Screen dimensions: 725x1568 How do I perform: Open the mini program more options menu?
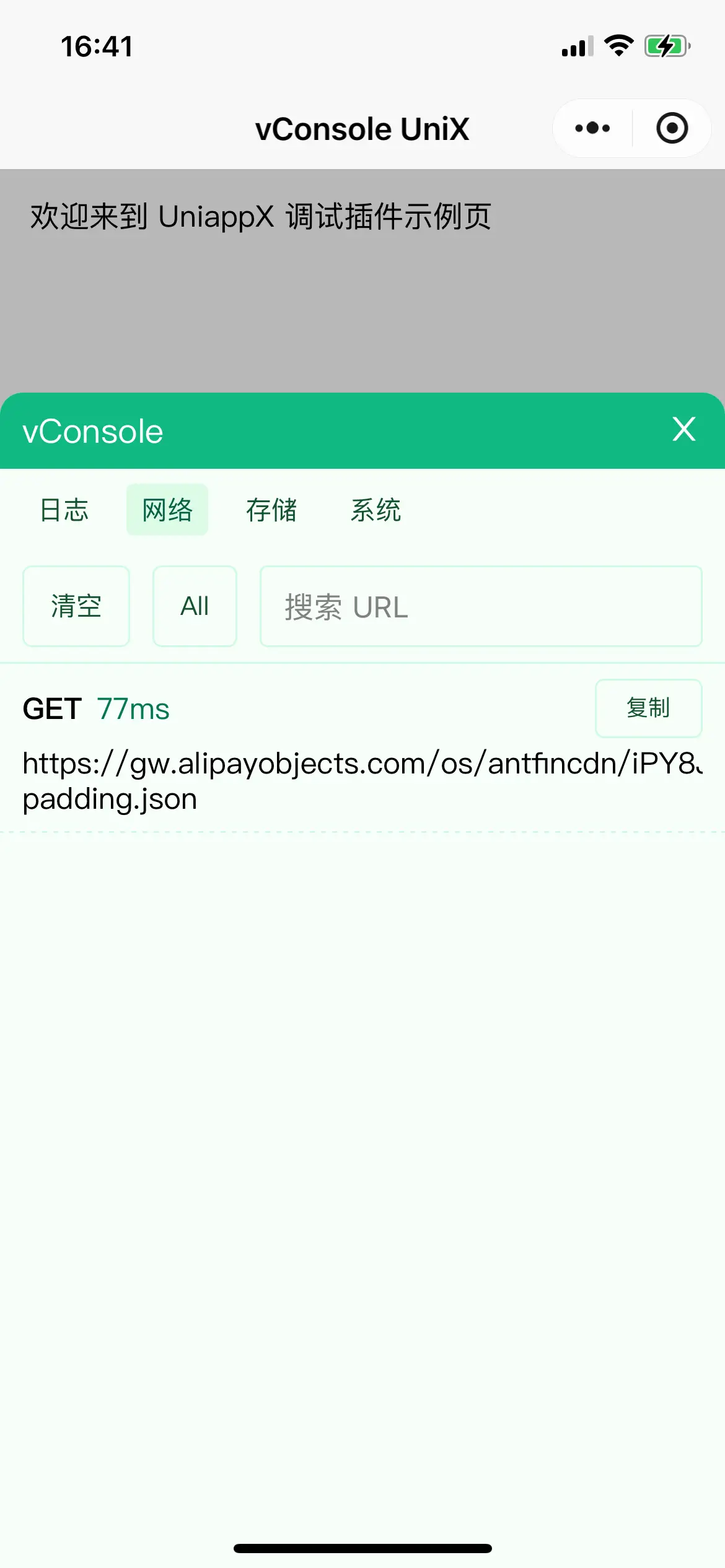pos(592,128)
